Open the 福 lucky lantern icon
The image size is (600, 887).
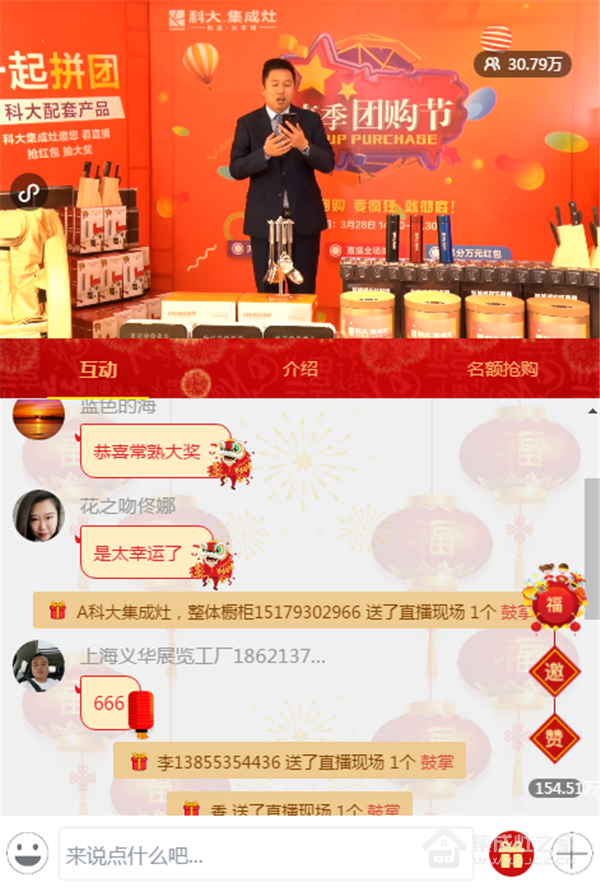tap(555, 605)
